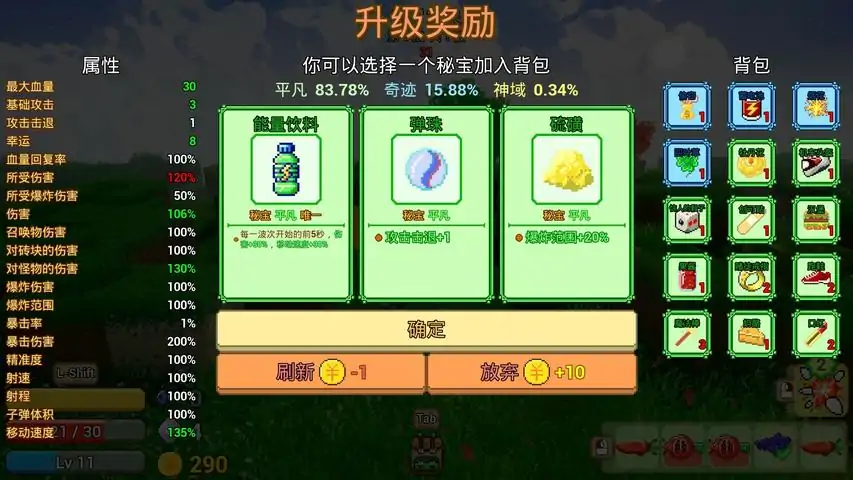The width and height of the screenshot is (853, 480).
Task: Choose the 弹珠 treasure card
Action: click(425, 203)
